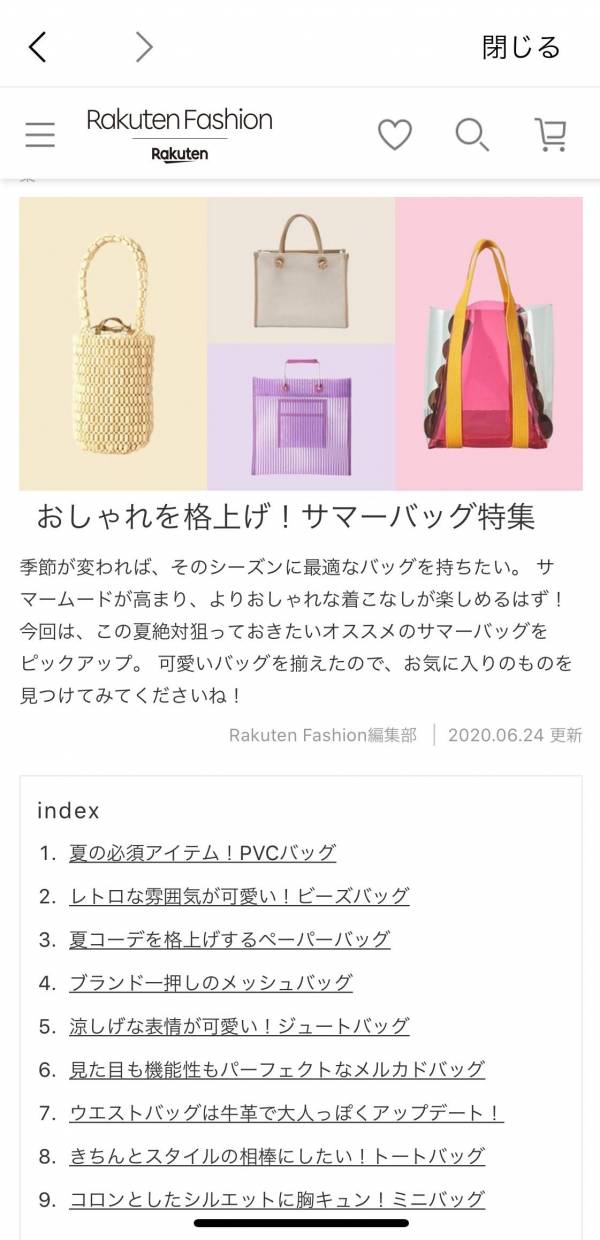This screenshot has height=1240, width=600.
Task: Tap the Rakuten Fashion logo
Action: pos(179,133)
